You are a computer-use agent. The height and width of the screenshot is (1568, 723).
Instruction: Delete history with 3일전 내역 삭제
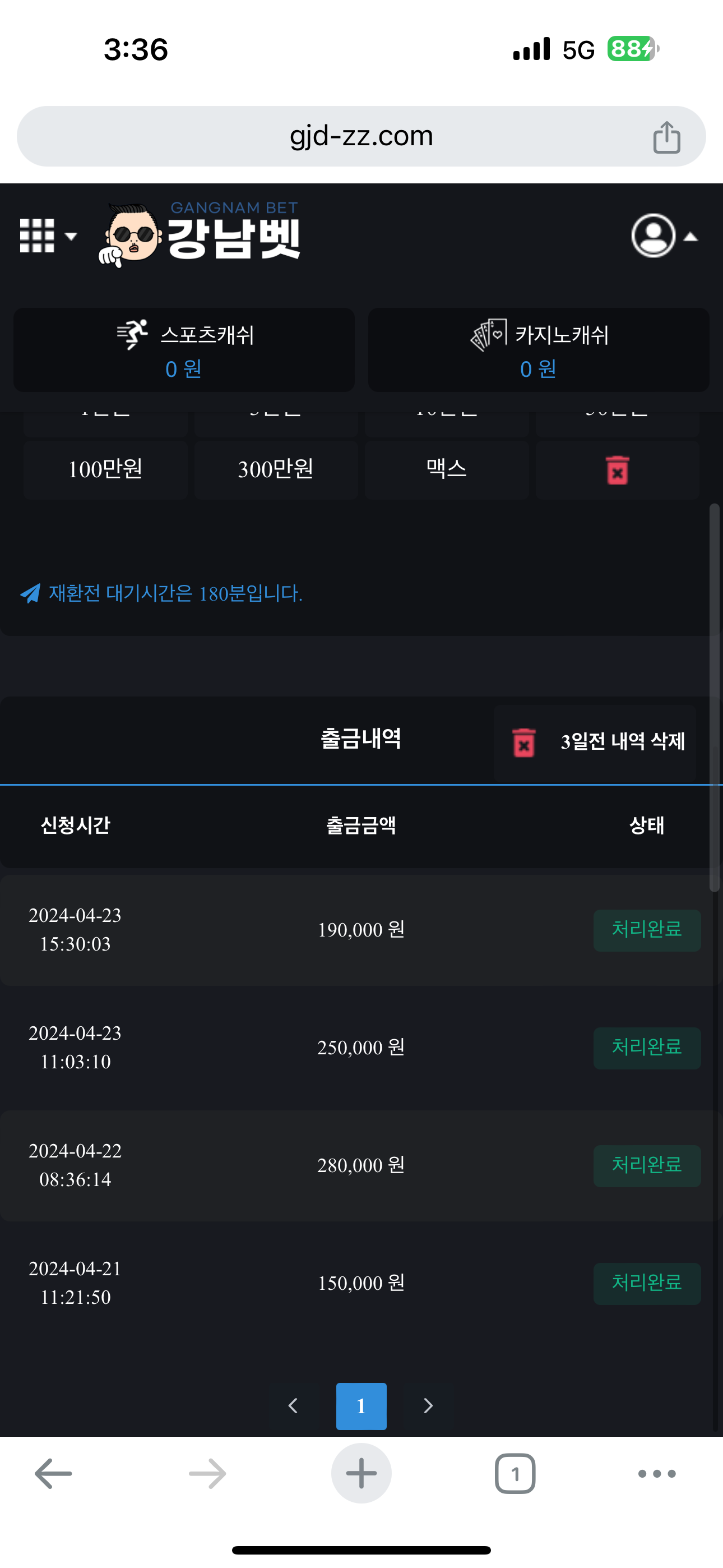[x=595, y=742]
